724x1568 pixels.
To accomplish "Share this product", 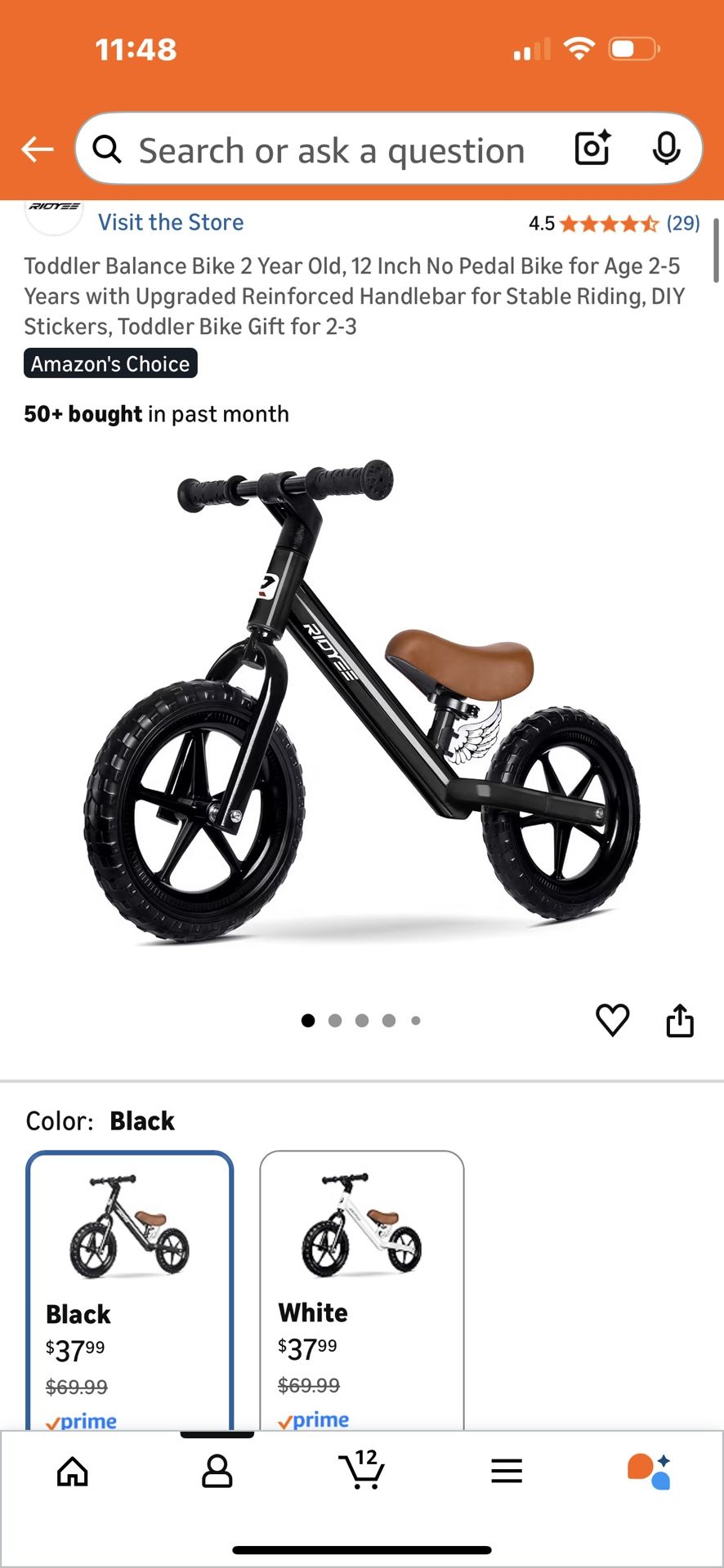I will [680, 1020].
